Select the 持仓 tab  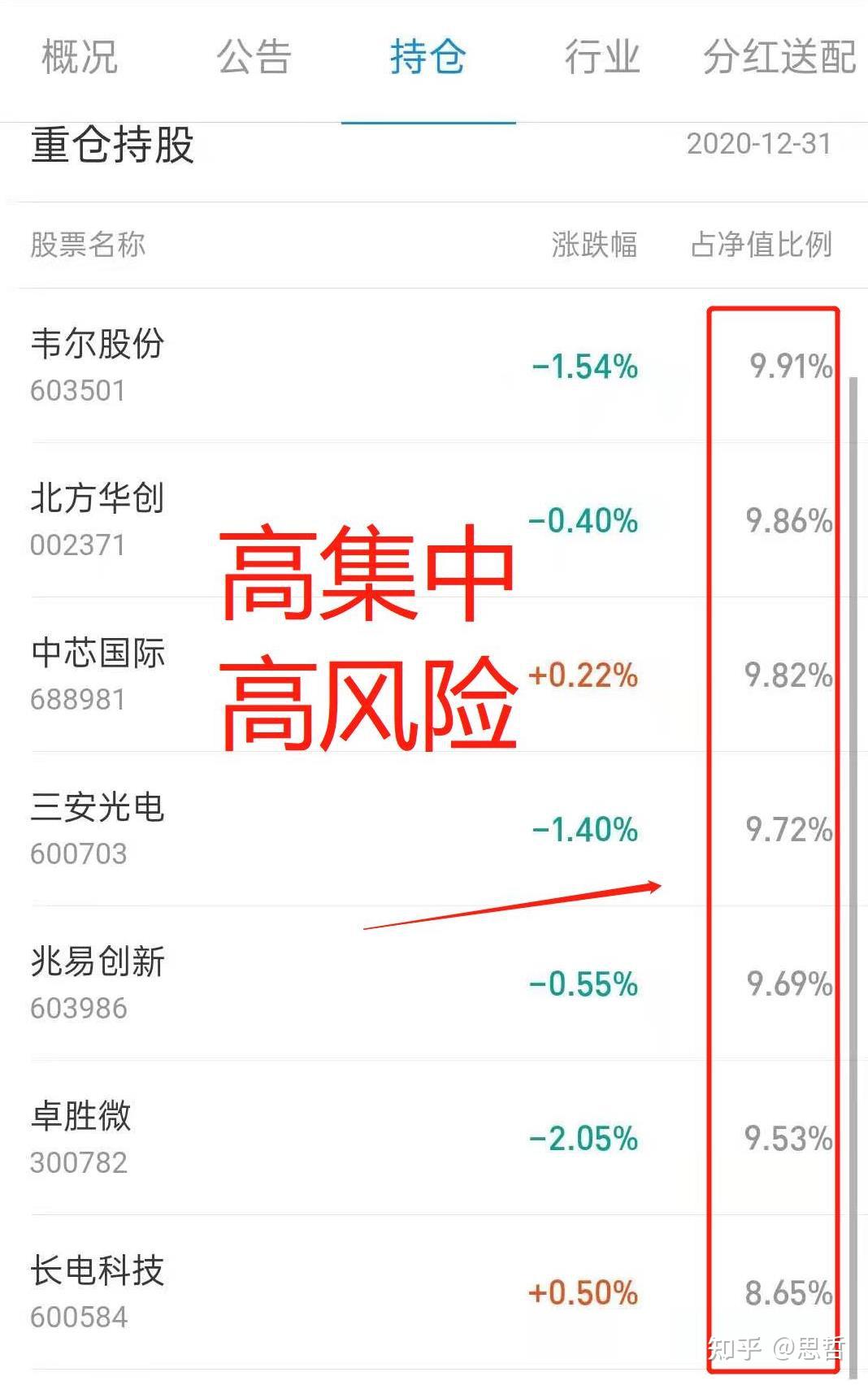pyautogui.click(x=427, y=57)
